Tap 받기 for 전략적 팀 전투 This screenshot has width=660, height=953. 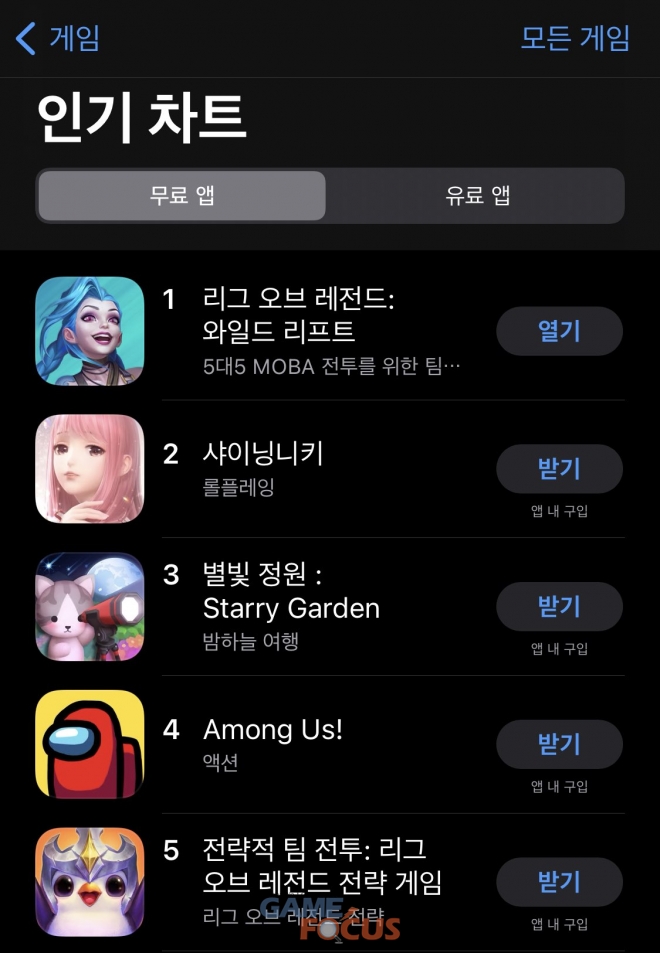pyautogui.click(x=559, y=882)
